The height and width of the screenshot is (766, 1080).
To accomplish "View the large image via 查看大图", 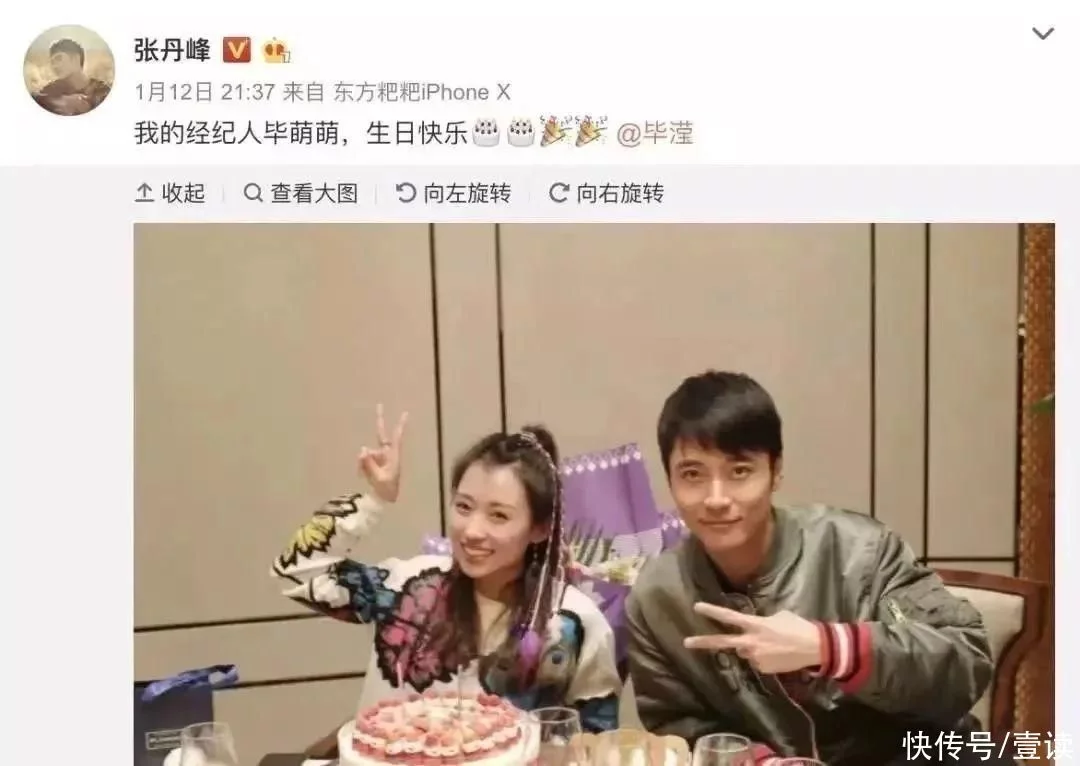I will tap(301, 193).
